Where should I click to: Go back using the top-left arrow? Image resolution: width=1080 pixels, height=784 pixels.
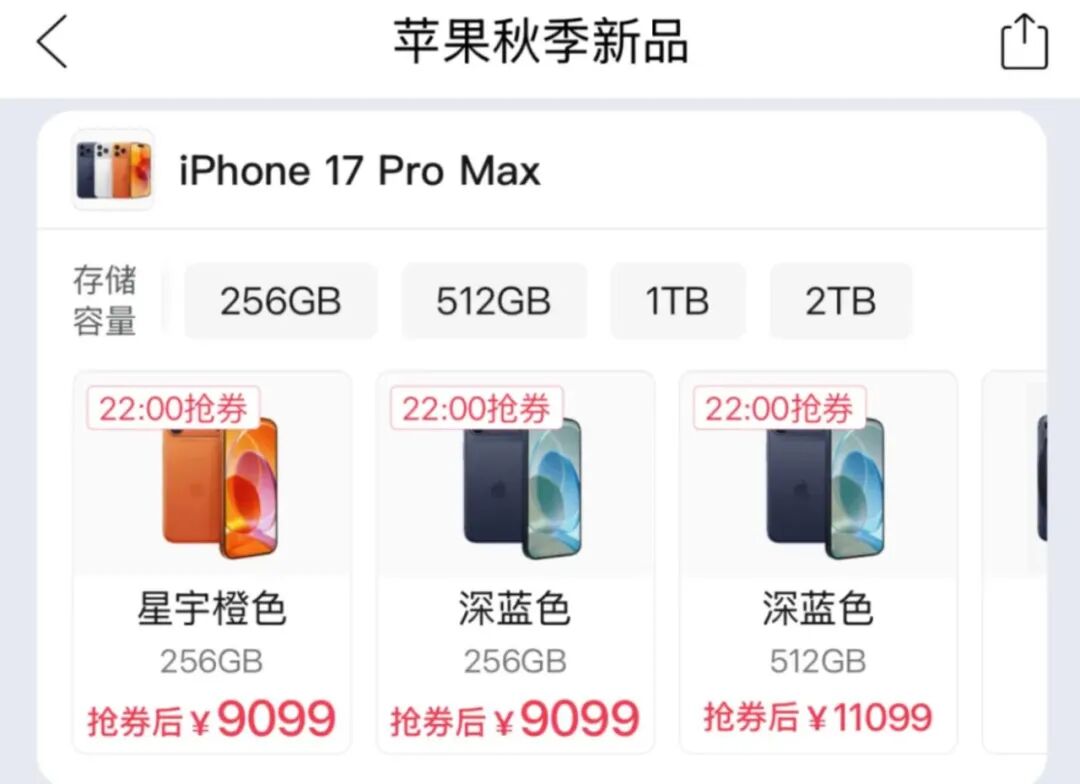(52, 44)
